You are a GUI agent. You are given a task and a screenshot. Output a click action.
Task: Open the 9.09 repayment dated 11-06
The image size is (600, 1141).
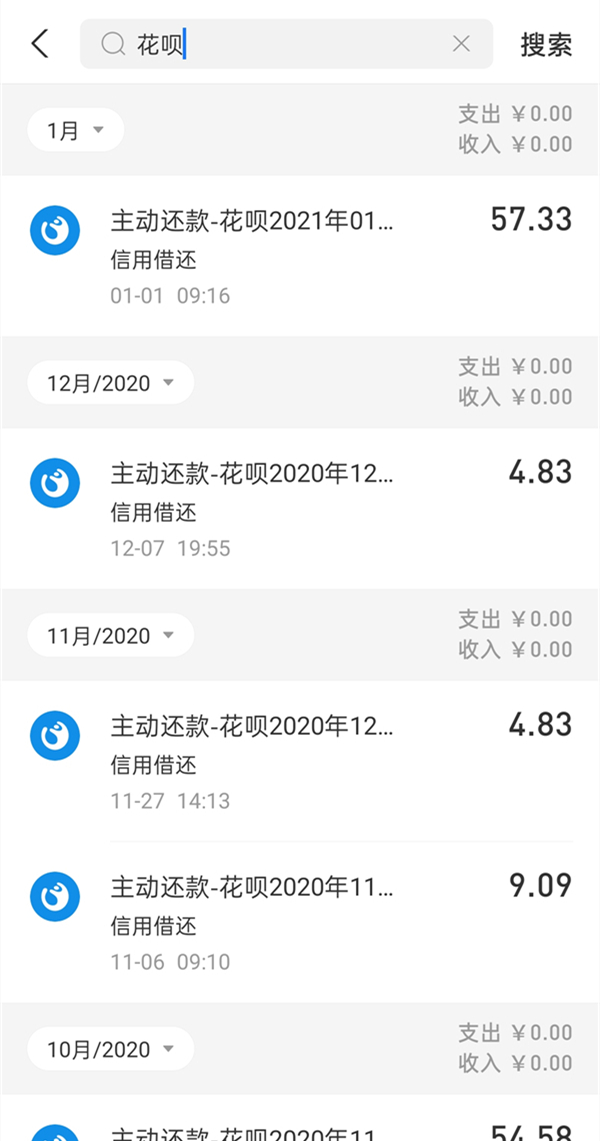(x=300, y=923)
